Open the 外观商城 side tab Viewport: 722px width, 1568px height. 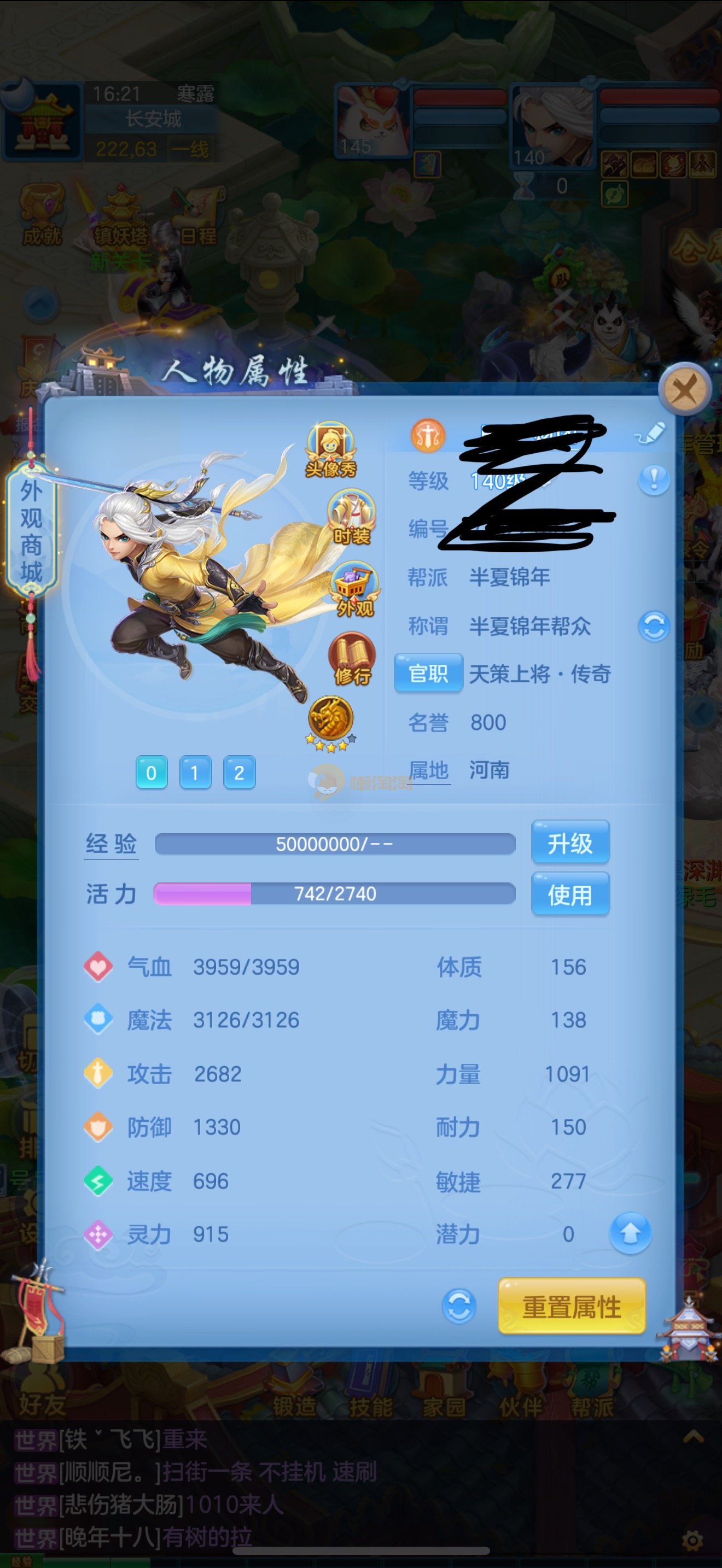32,530
